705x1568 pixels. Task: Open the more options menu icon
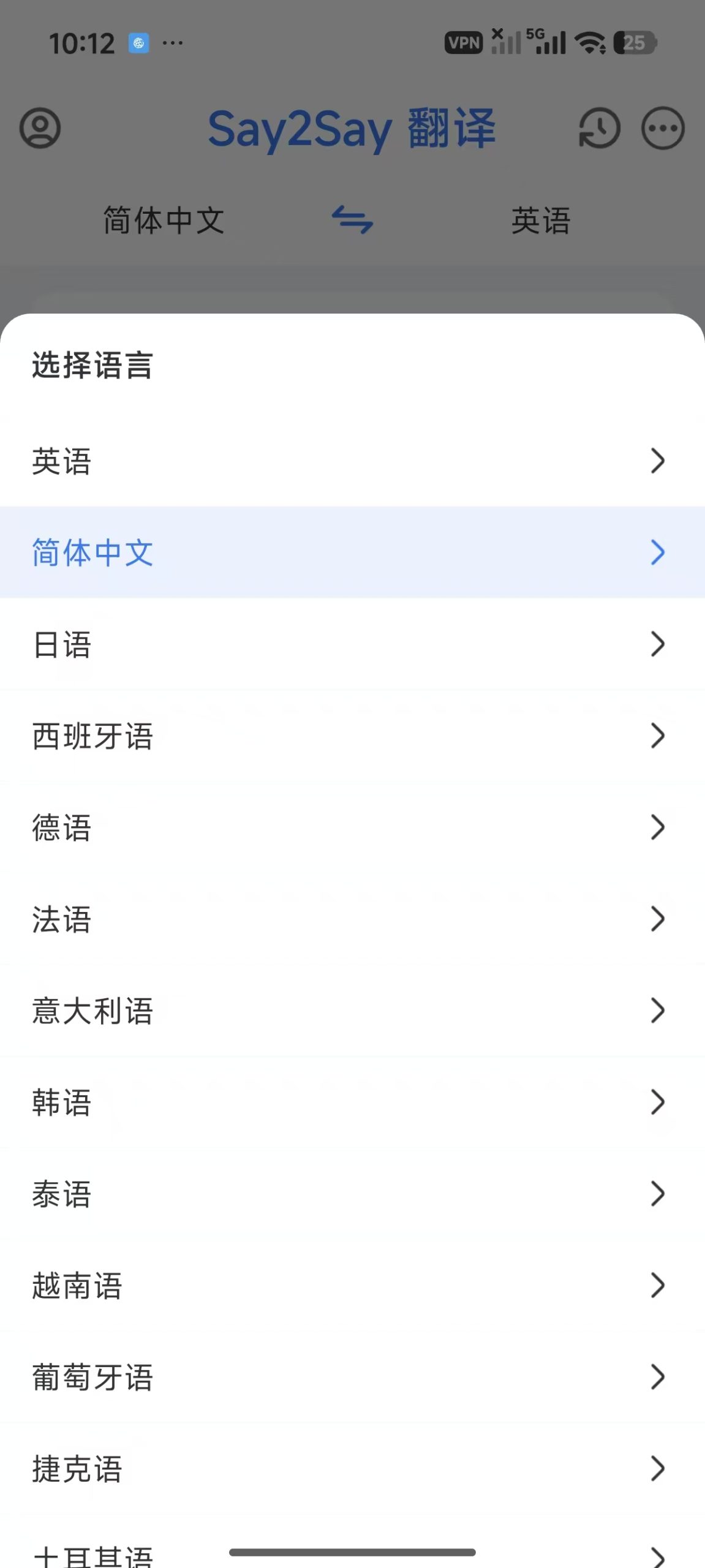662,129
